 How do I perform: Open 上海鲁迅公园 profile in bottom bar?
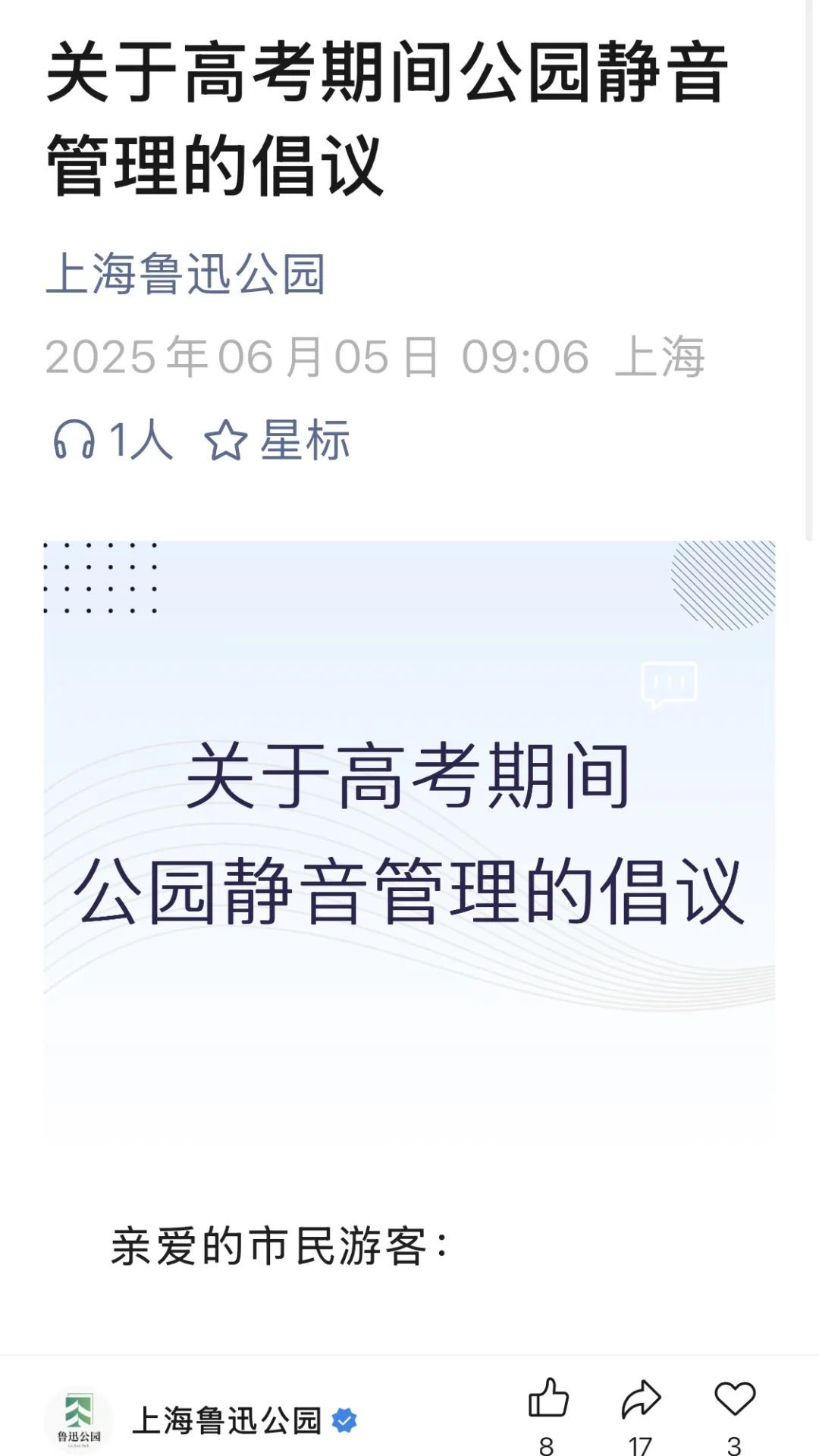point(226,1420)
